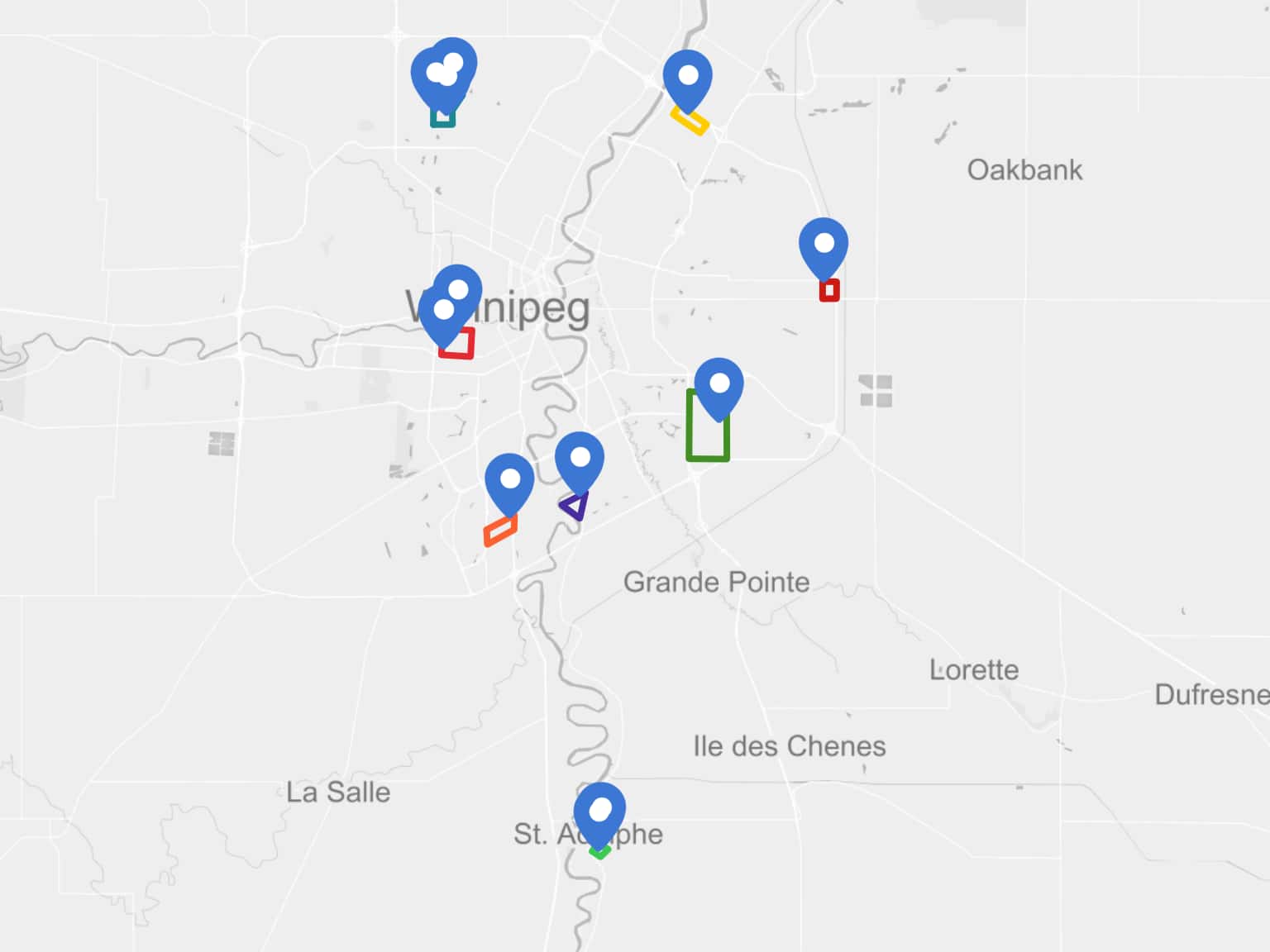Image resolution: width=1270 pixels, height=952 pixels.
Task: Tap the pin above the purple triangle
Action: click(x=579, y=458)
